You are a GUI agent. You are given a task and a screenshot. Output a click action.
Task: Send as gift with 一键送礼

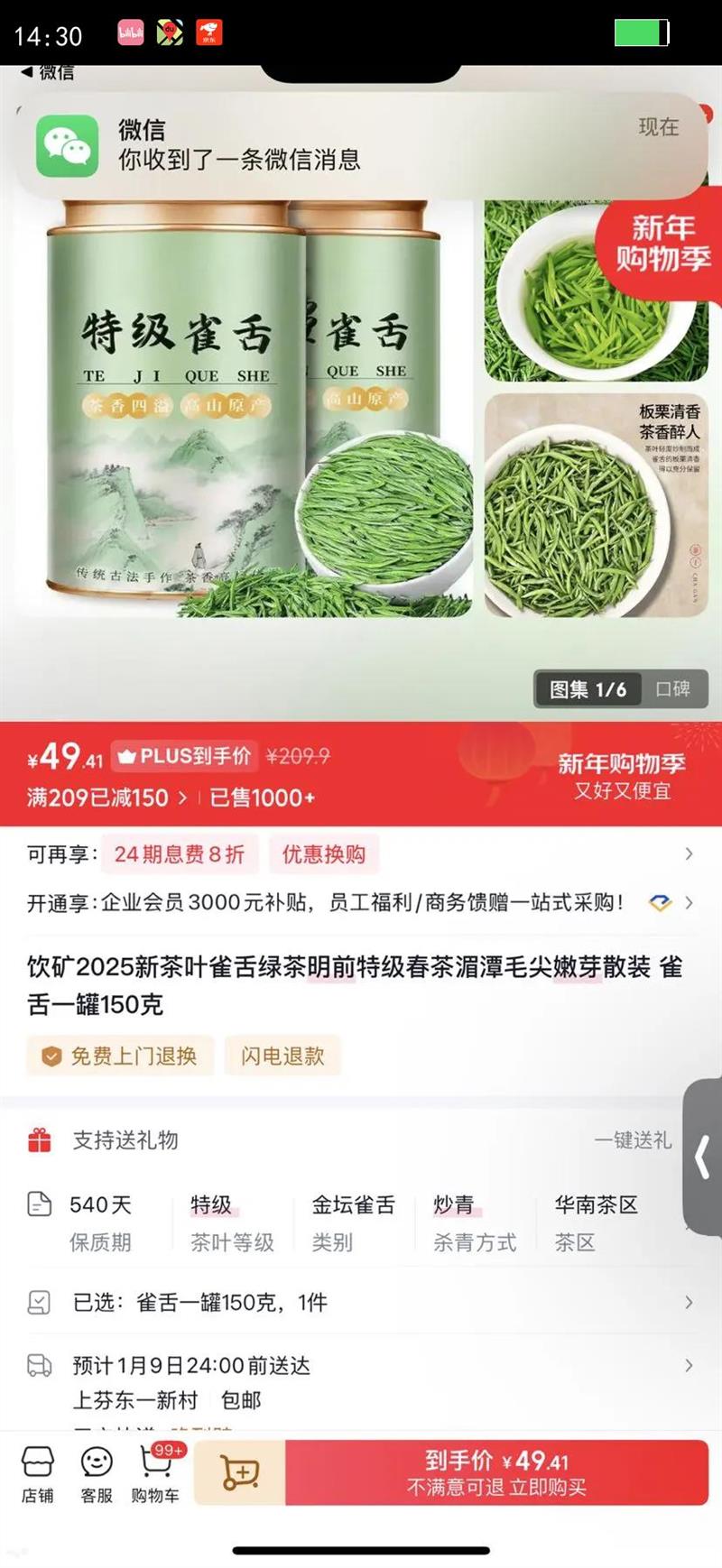(632, 1140)
